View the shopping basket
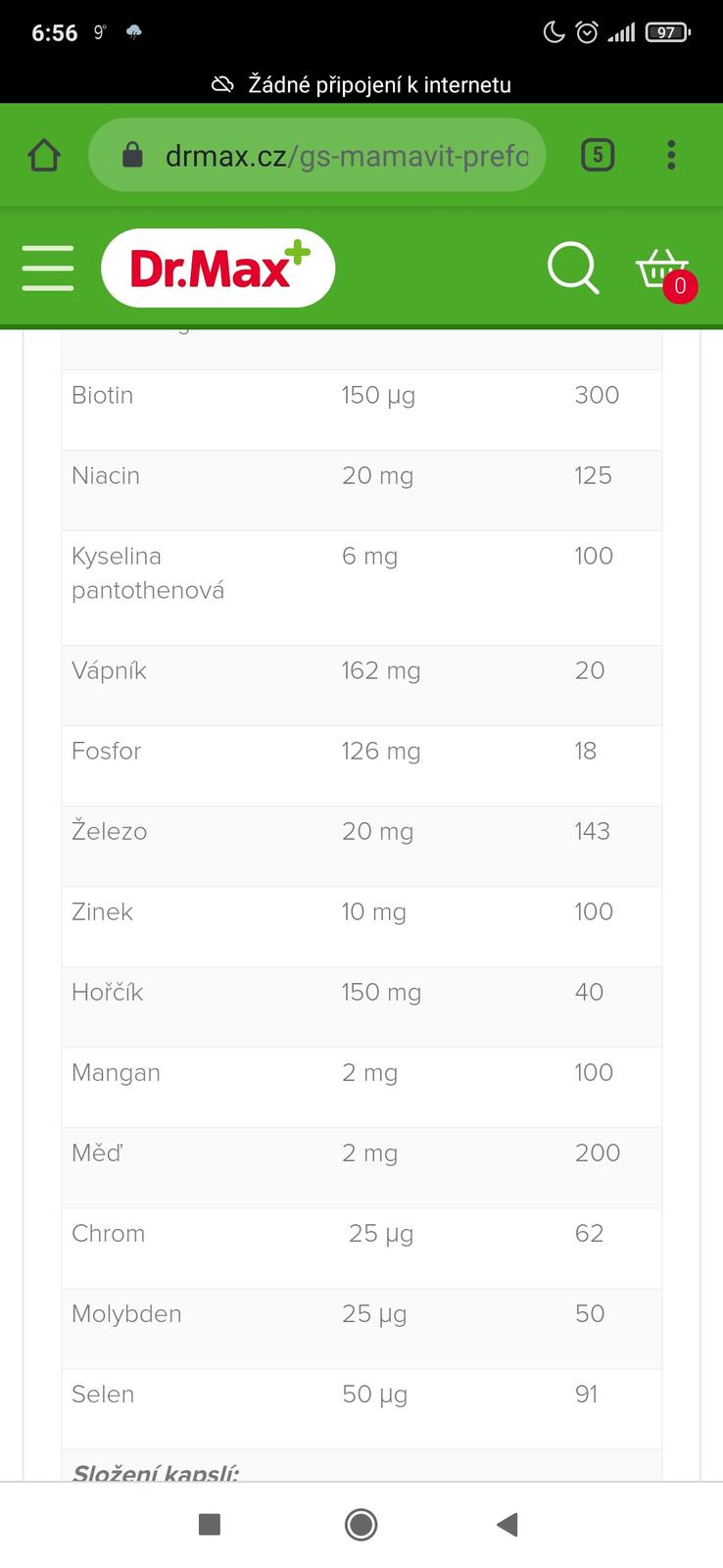This screenshot has height=1568, width=723. click(x=664, y=269)
